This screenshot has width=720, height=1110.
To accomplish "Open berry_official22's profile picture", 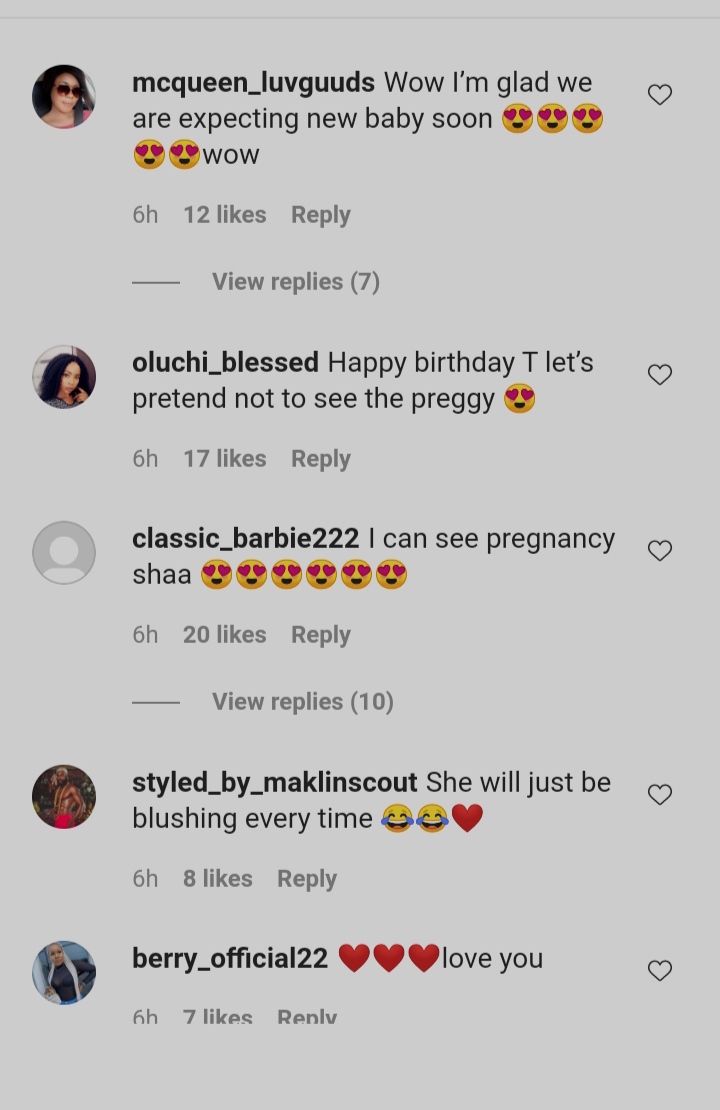I will pyautogui.click(x=64, y=972).
